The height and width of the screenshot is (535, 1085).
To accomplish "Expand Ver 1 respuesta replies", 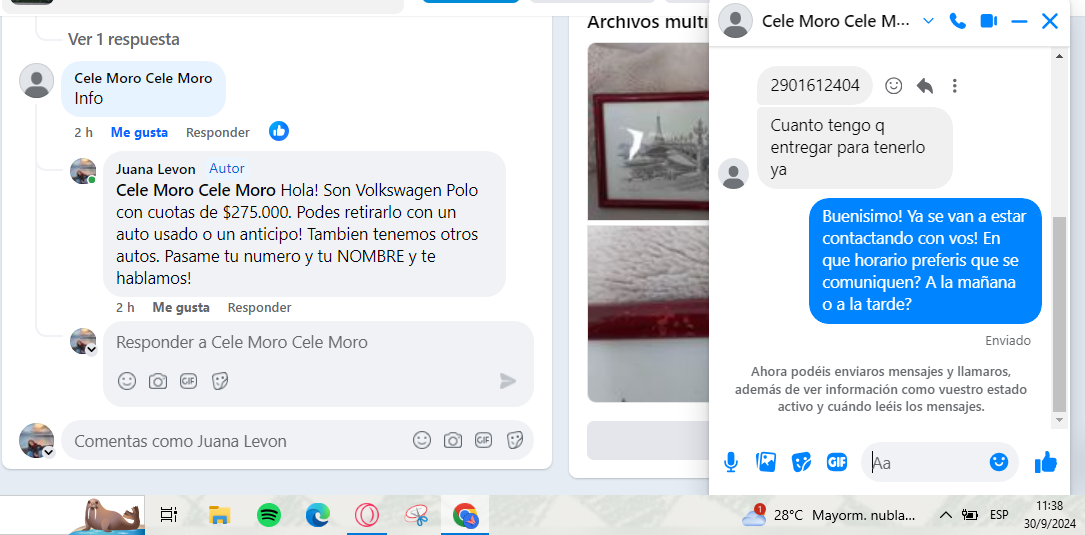I will pos(123,39).
